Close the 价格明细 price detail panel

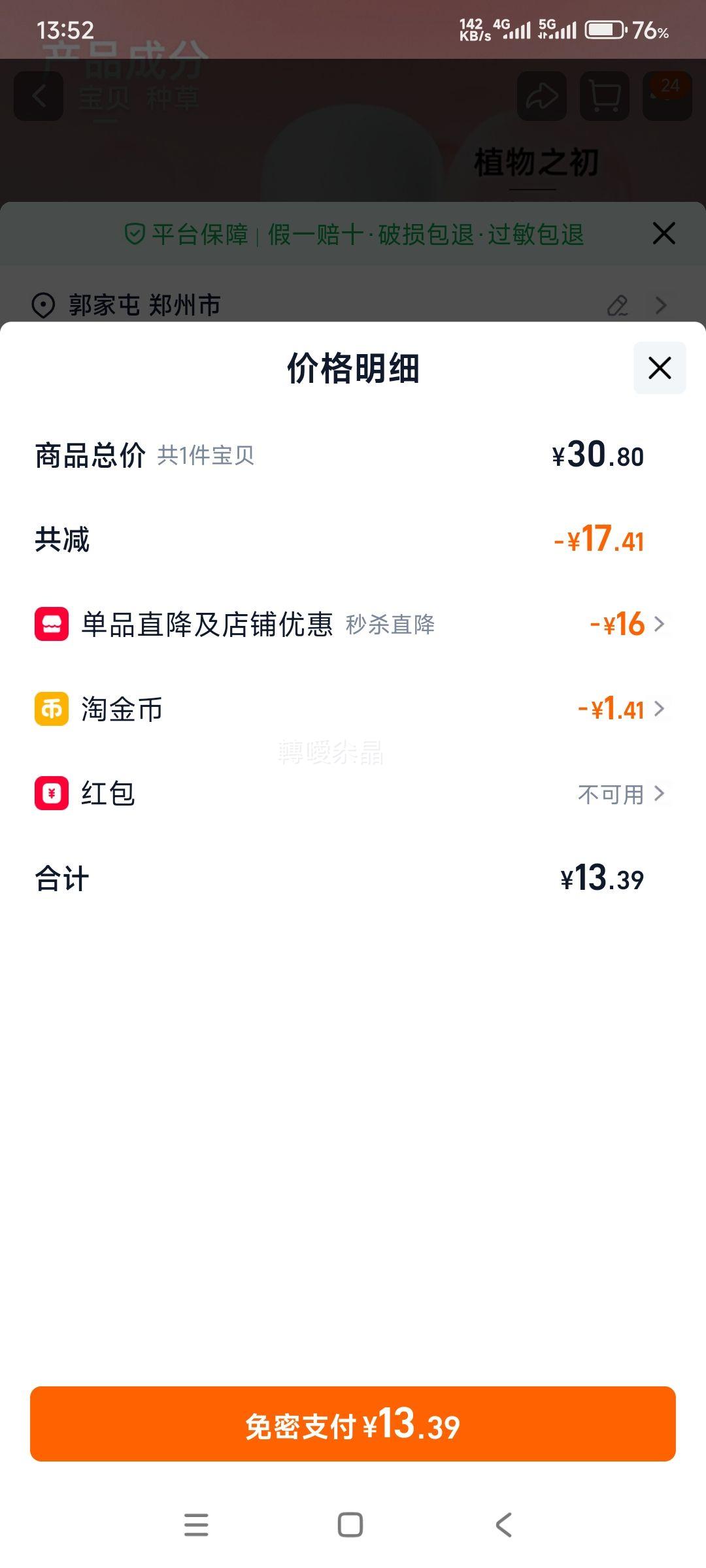pyautogui.click(x=658, y=368)
